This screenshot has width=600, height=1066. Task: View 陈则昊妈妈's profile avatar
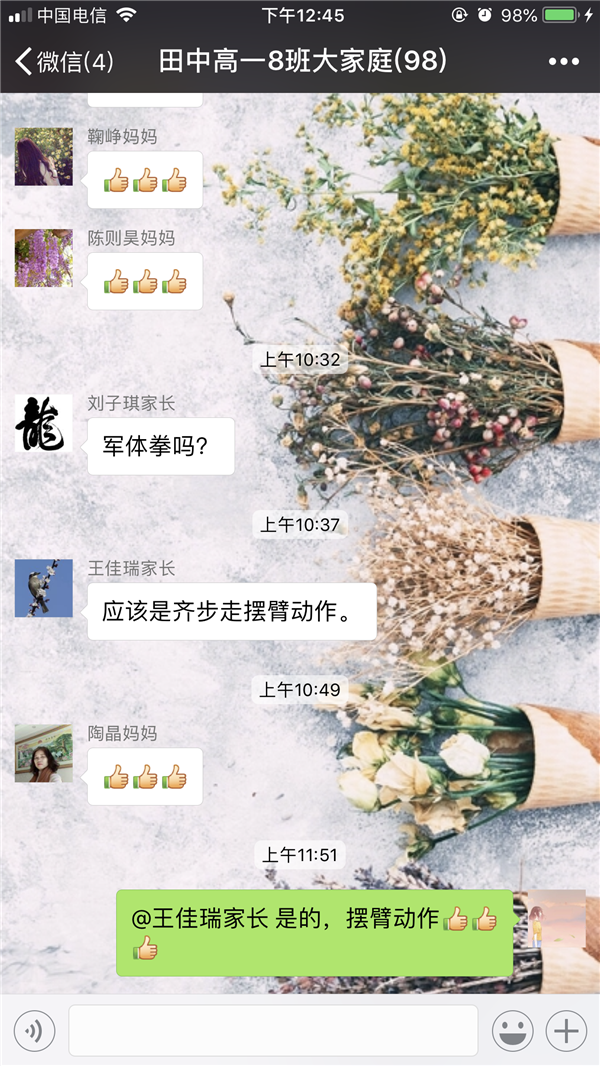click(44, 258)
